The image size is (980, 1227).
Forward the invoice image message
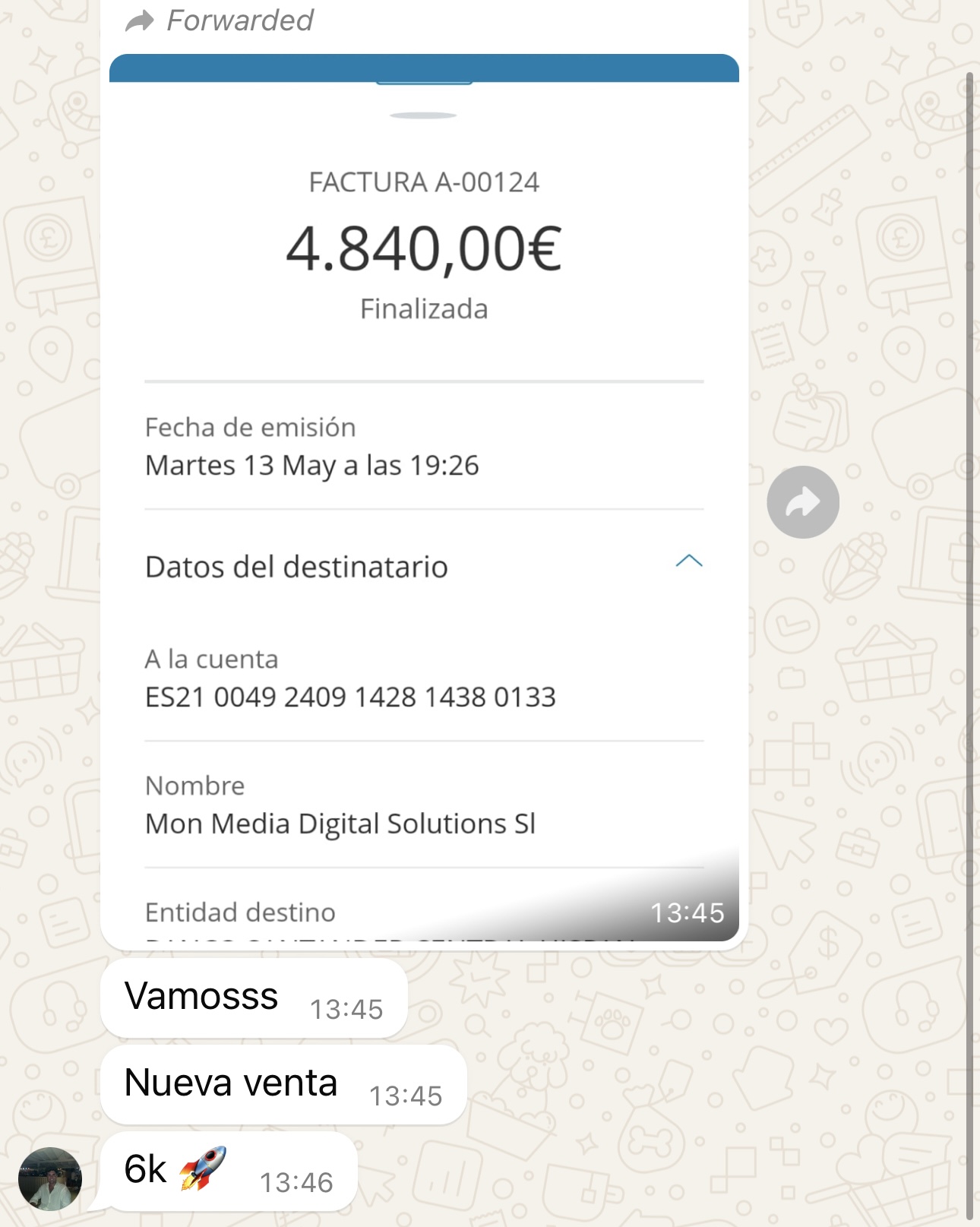(802, 502)
